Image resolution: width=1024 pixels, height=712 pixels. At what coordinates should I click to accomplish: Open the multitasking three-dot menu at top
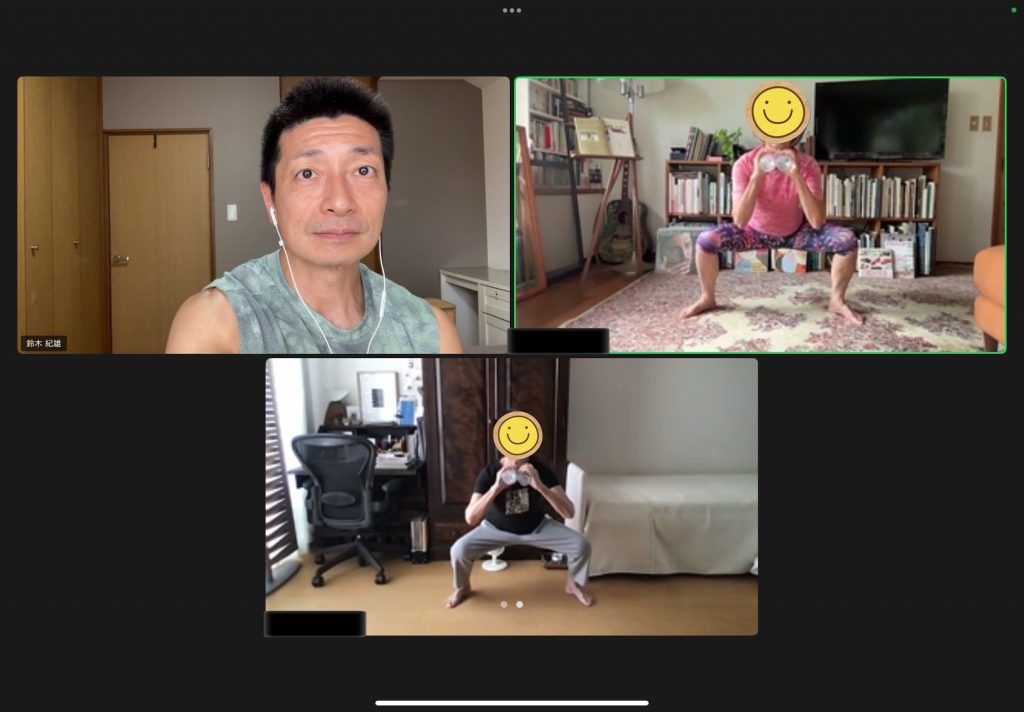click(x=512, y=10)
